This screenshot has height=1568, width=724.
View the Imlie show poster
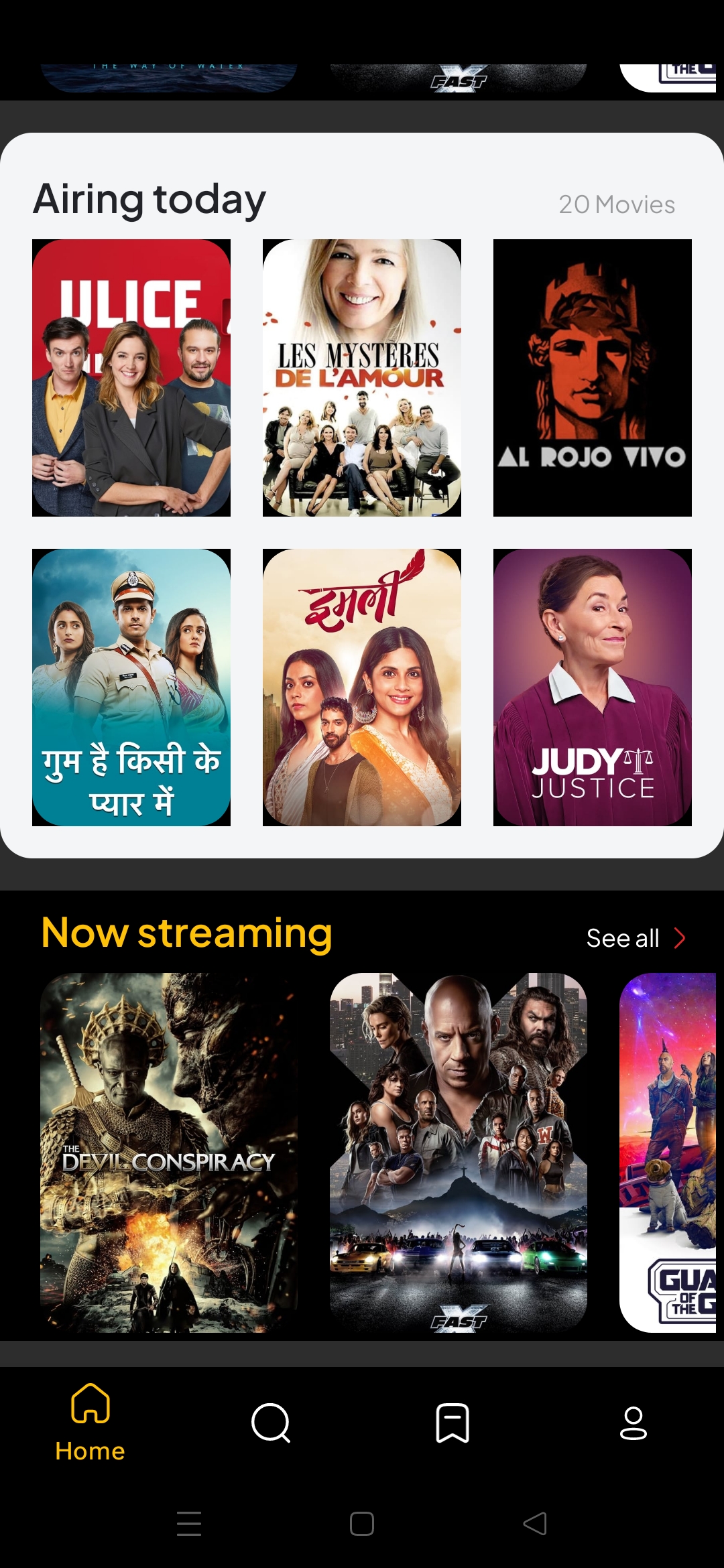[x=362, y=687]
